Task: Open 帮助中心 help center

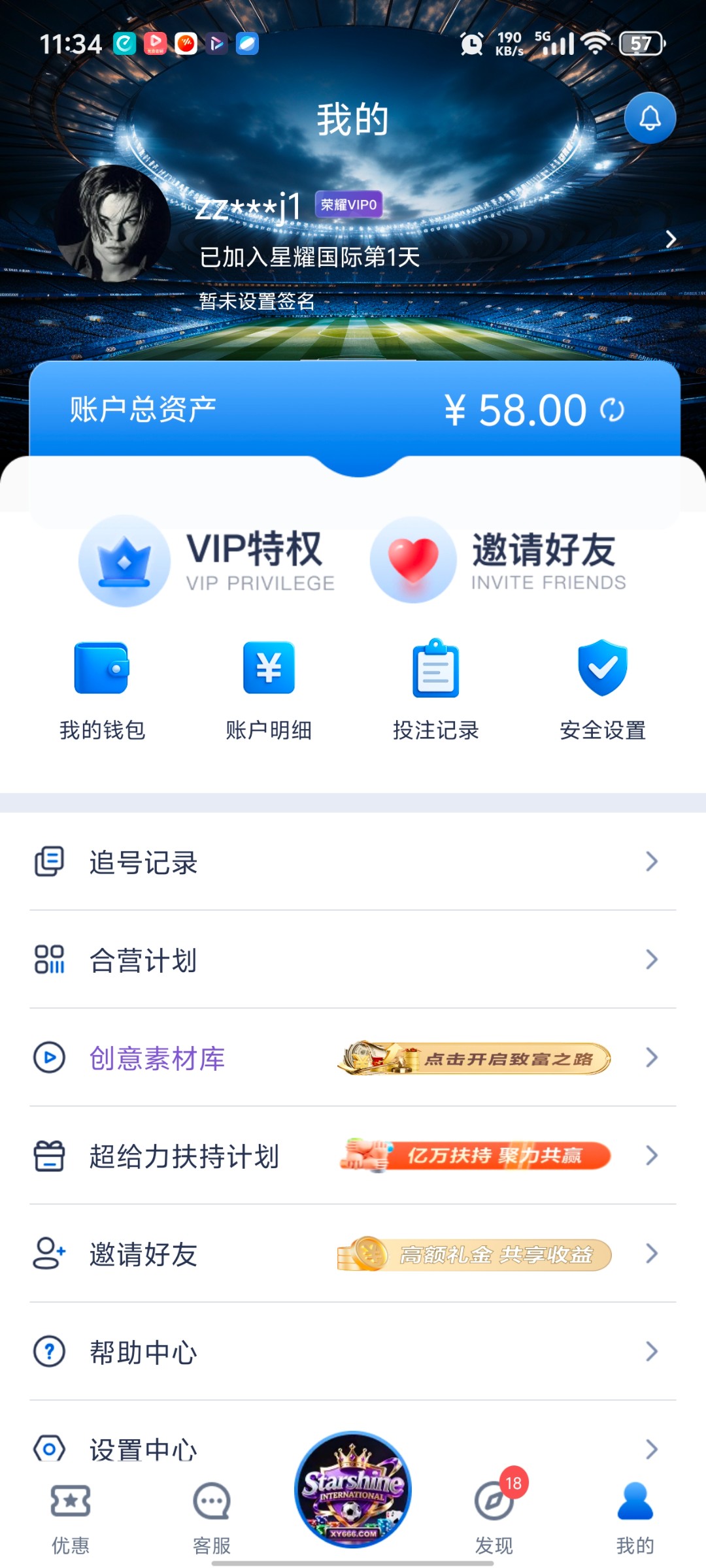Action: pos(353,1352)
